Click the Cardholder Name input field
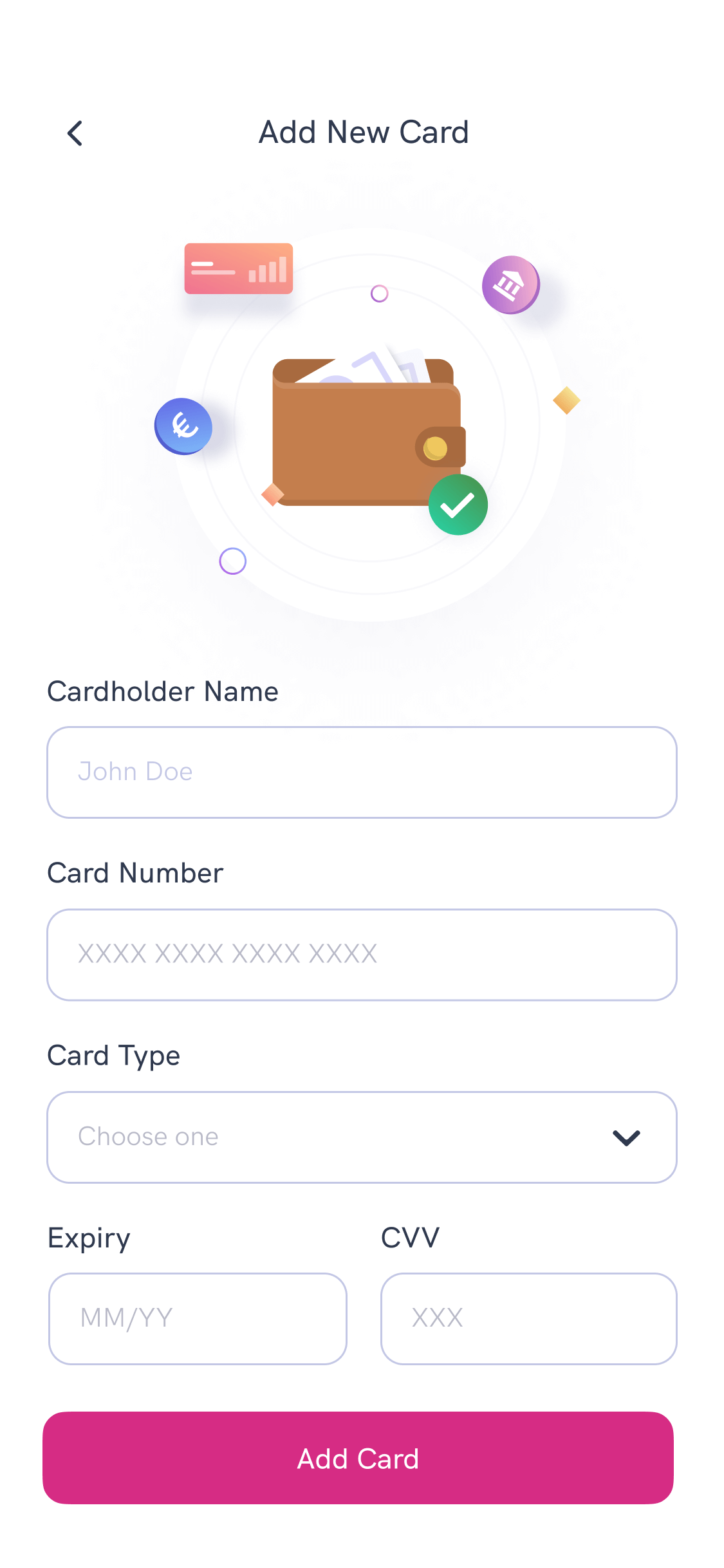724x1568 pixels. point(362,772)
